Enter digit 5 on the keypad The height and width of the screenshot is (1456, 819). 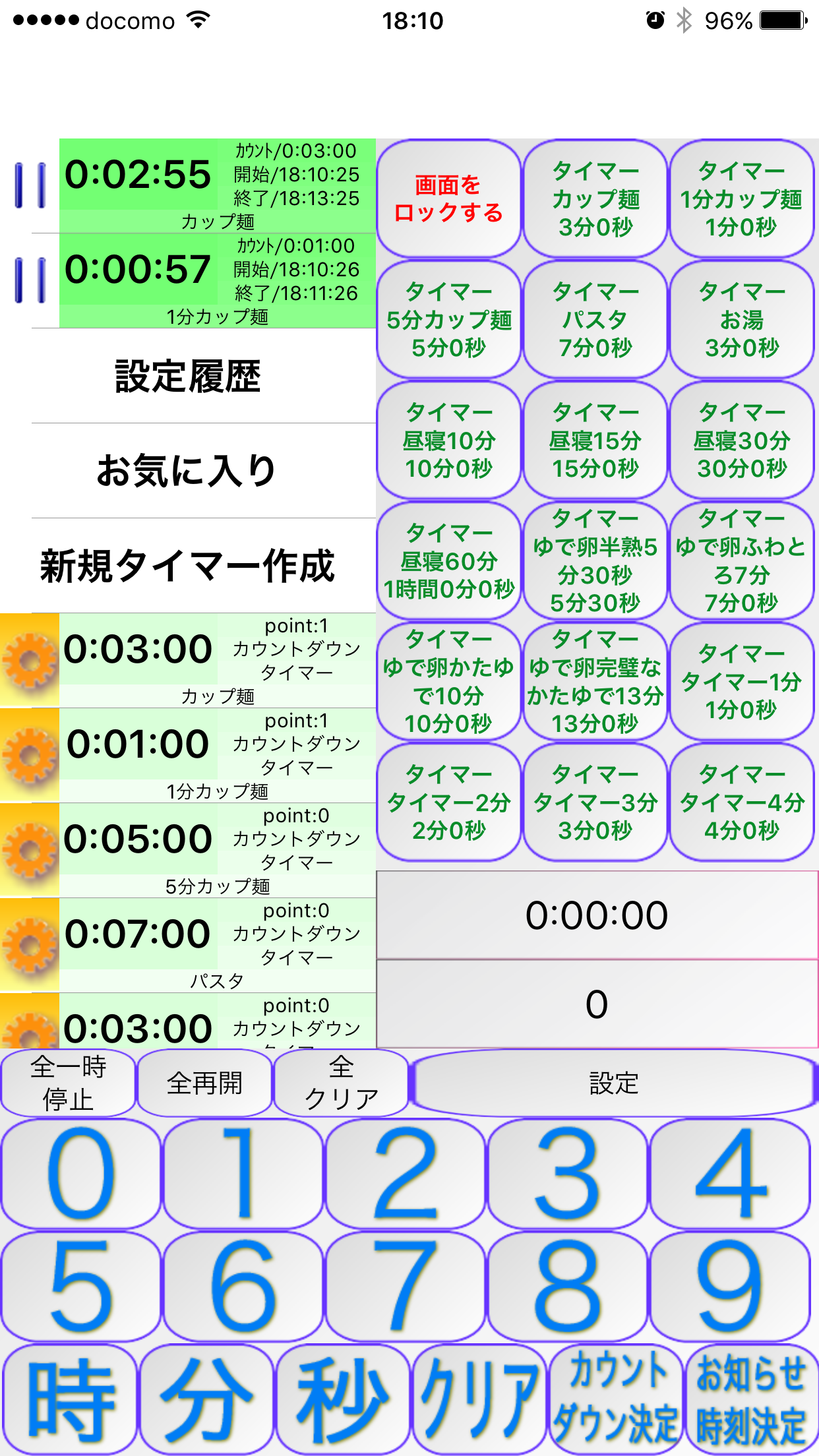80,1286
